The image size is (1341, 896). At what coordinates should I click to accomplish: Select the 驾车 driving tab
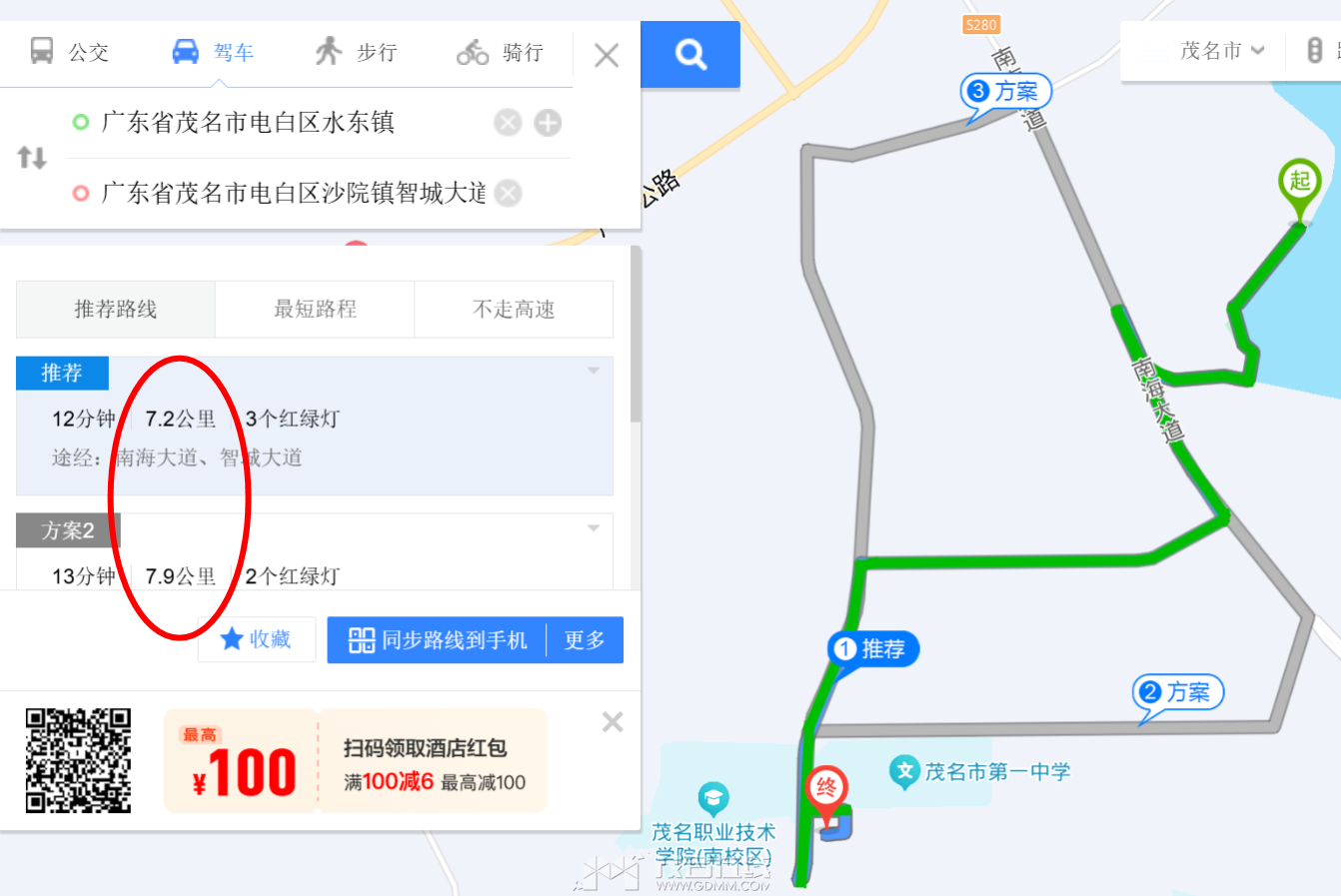pyautogui.click(x=213, y=52)
